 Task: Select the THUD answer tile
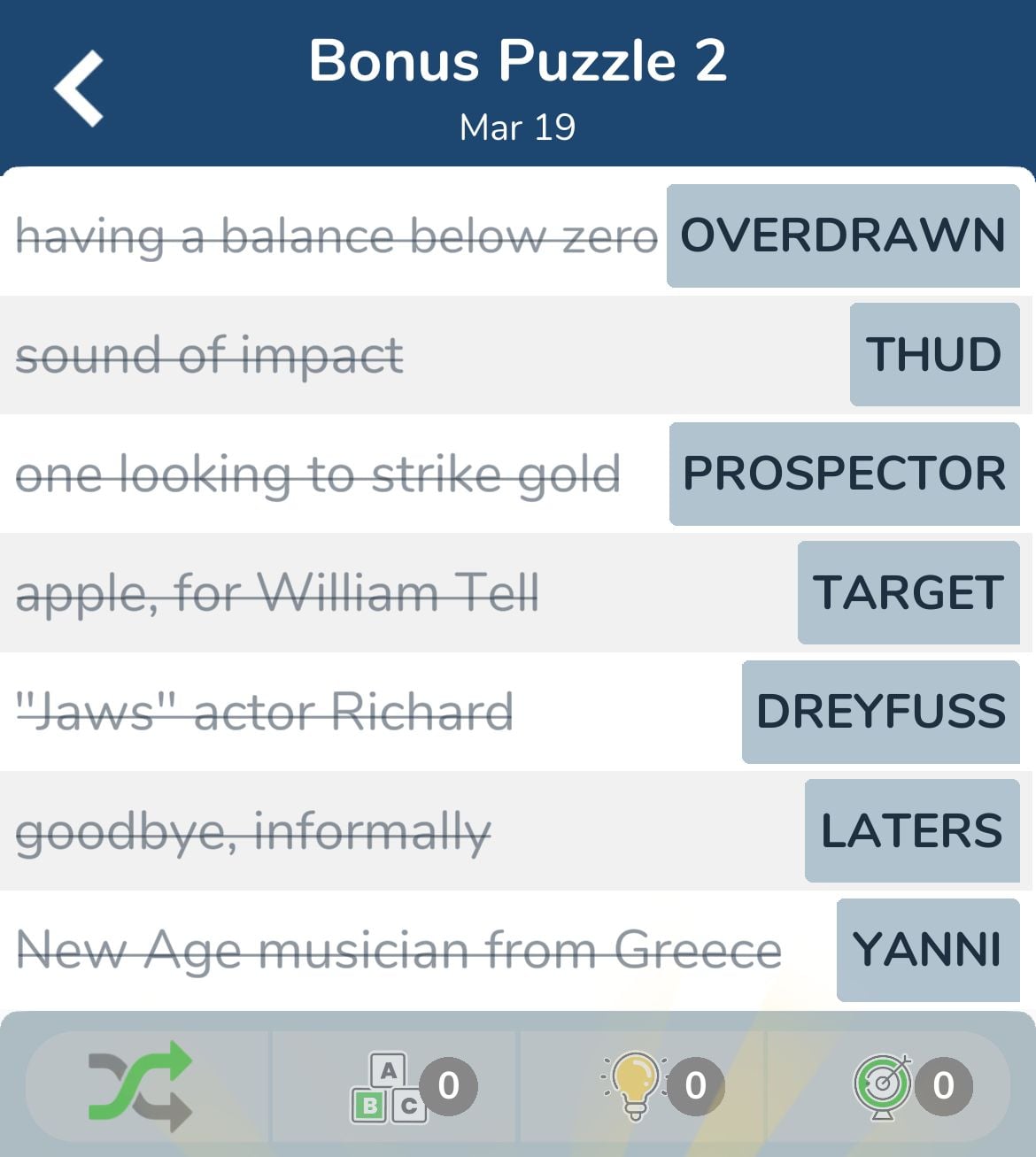click(x=934, y=354)
